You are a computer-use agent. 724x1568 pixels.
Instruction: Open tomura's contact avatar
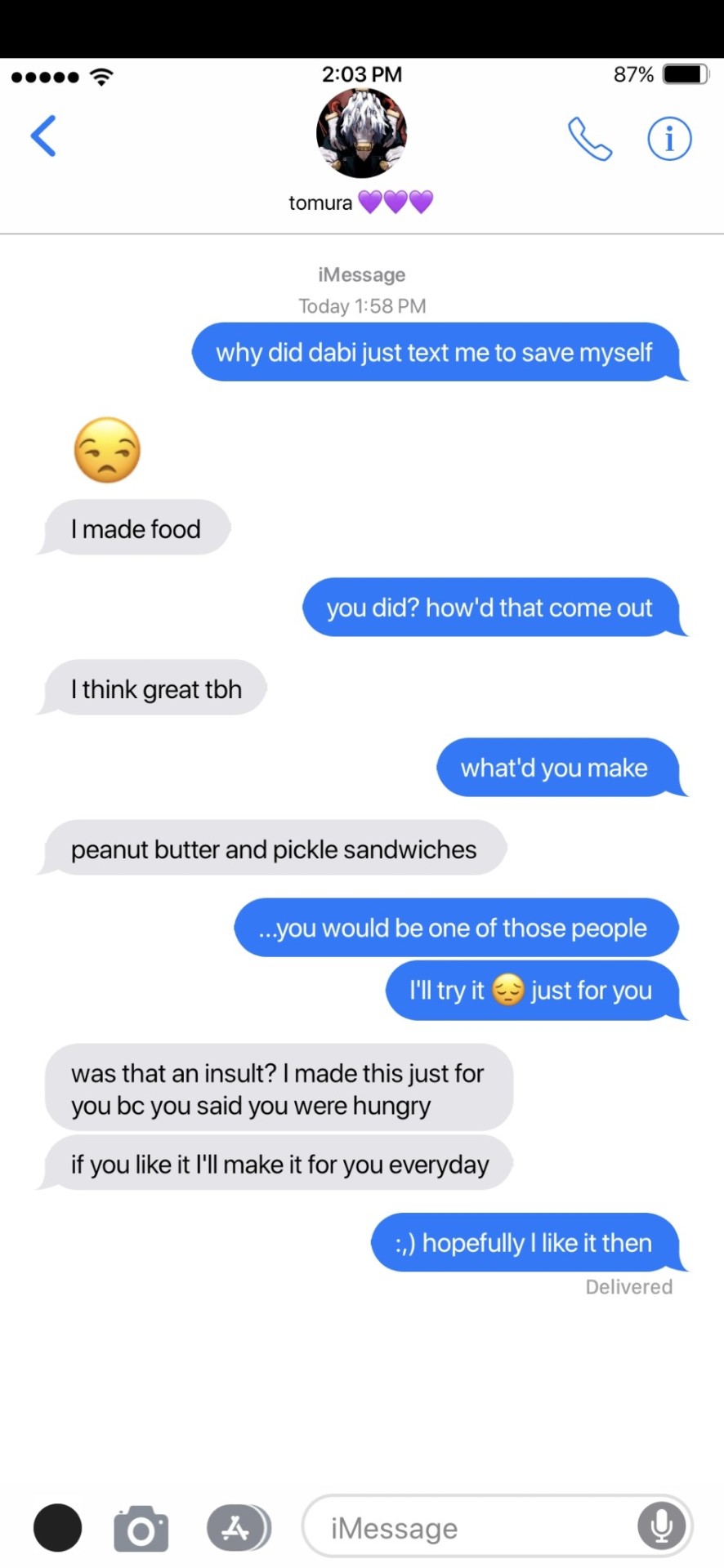361,134
